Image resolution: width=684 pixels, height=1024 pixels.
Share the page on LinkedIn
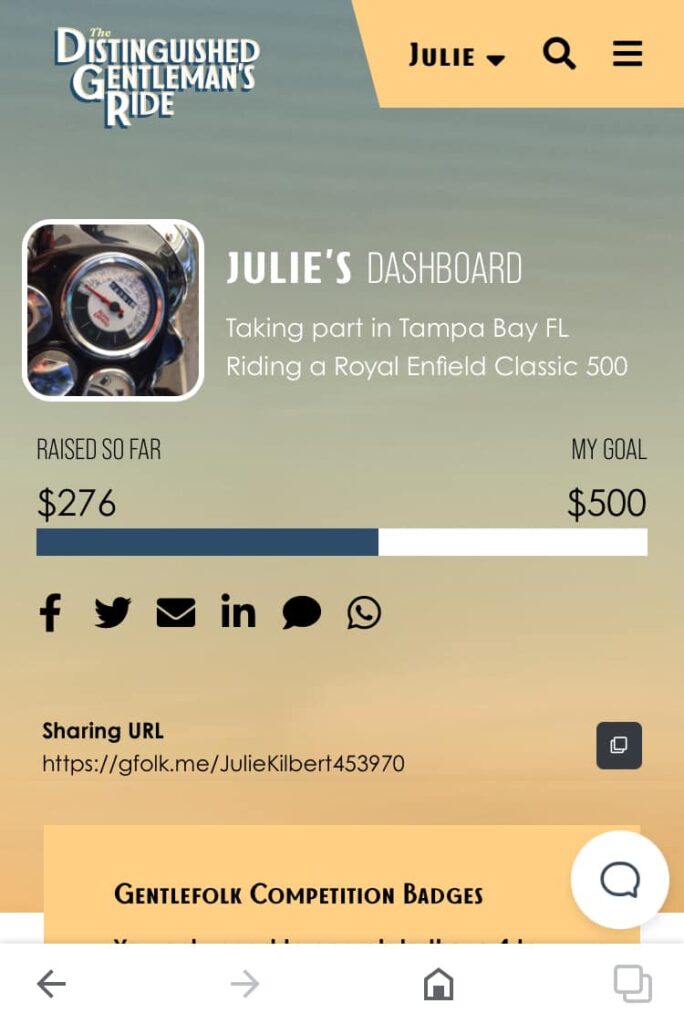[x=238, y=612]
